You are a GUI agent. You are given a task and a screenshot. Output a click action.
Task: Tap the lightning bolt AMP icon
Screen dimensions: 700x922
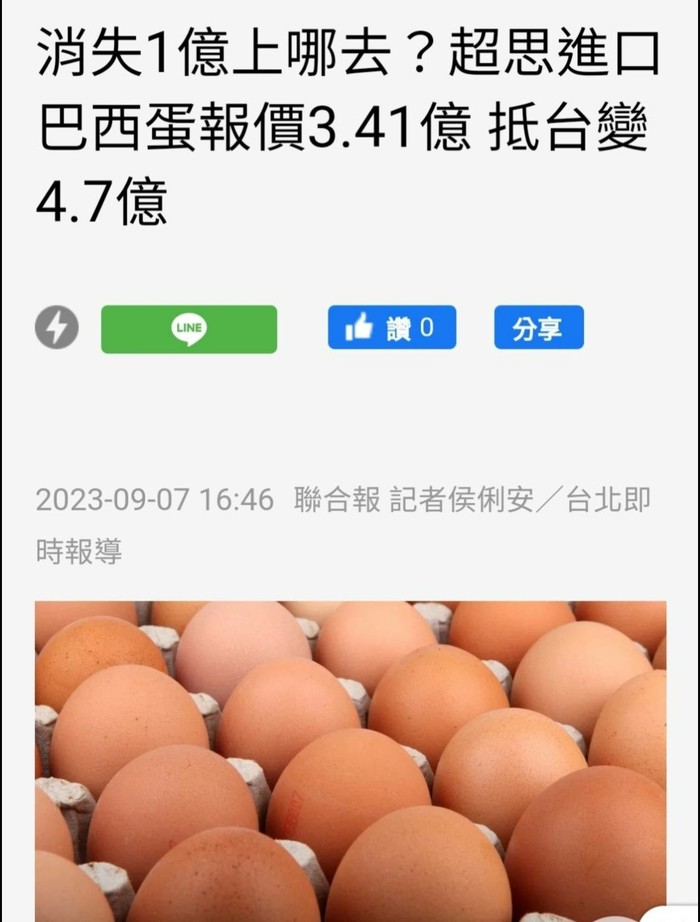tap(57, 328)
